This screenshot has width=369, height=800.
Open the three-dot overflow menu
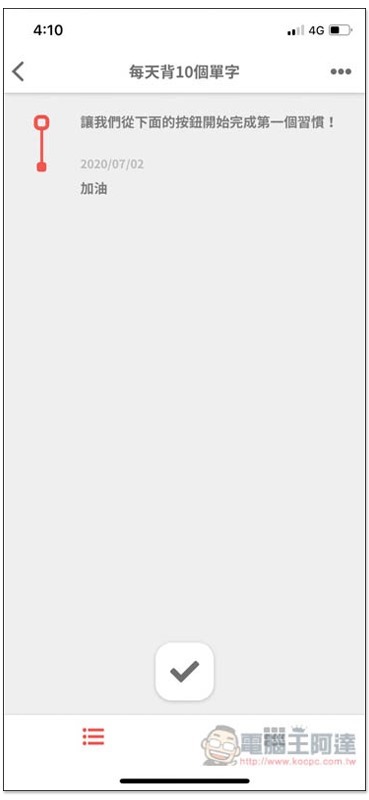coord(340,72)
